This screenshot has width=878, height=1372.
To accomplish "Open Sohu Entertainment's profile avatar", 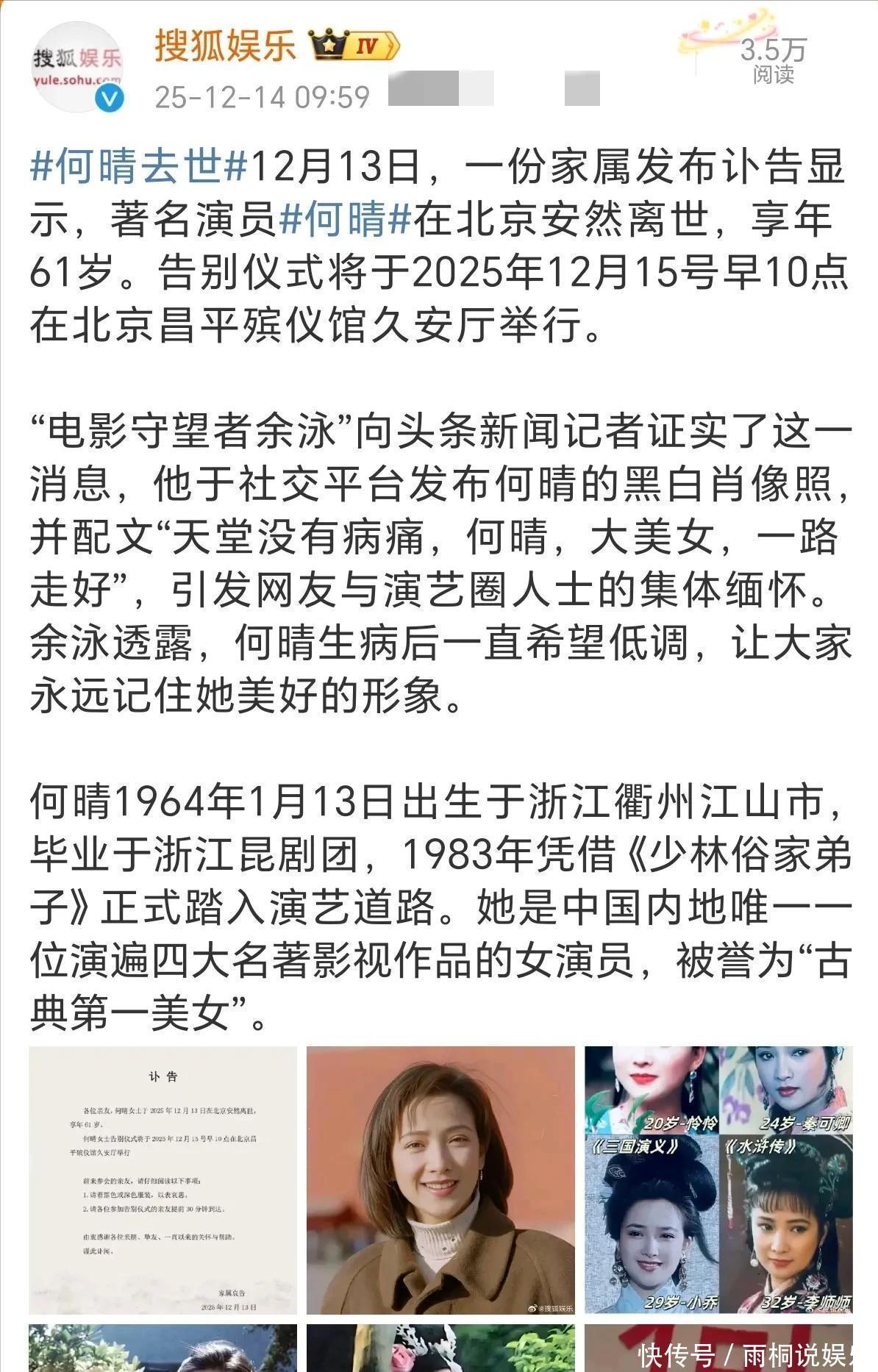I will tap(76, 68).
